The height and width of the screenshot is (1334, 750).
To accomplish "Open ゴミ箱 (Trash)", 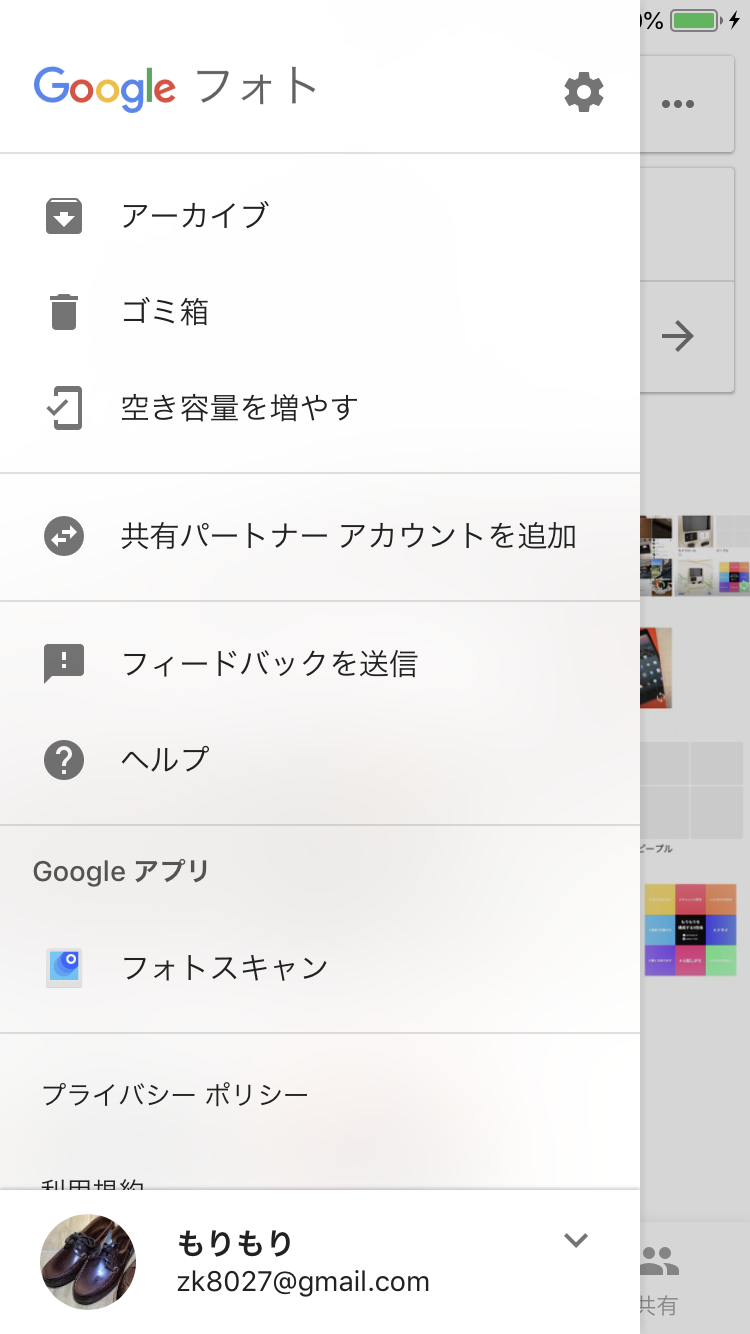I will point(165,312).
